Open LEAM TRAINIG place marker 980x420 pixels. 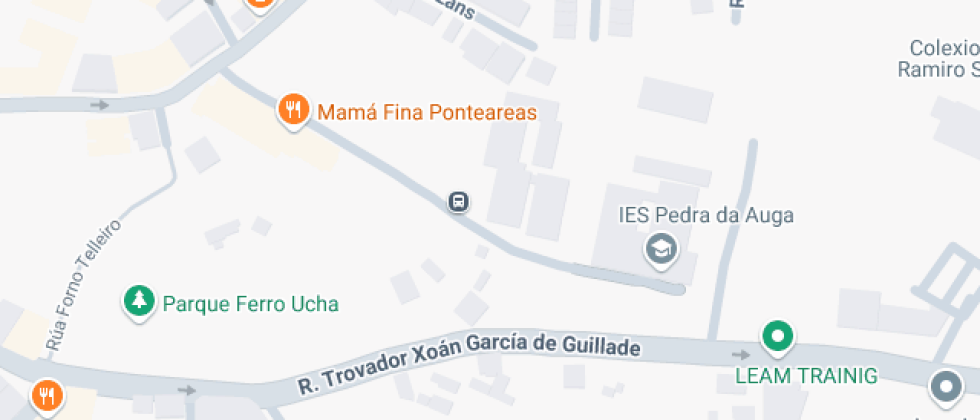(x=777, y=337)
